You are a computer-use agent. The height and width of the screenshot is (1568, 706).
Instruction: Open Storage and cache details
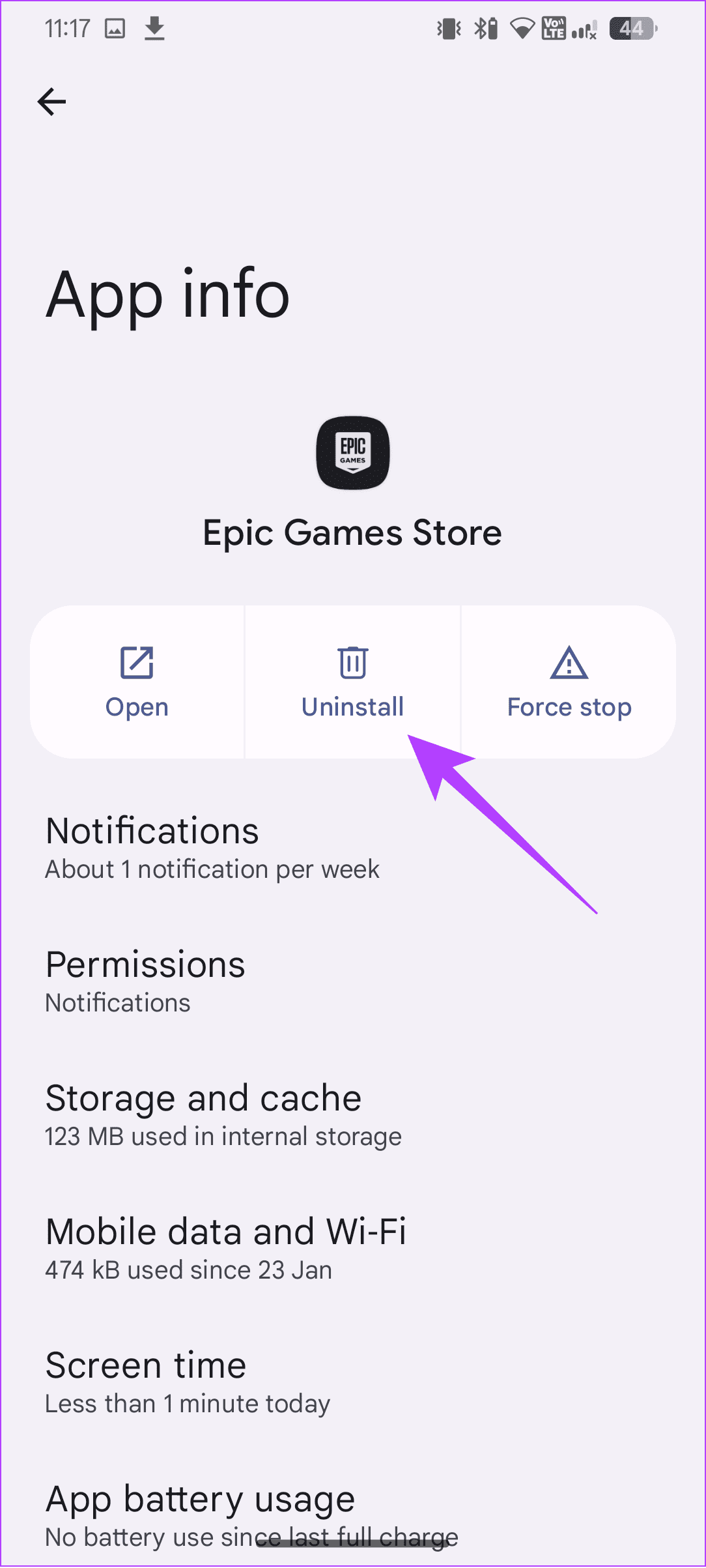[353, 1115]
